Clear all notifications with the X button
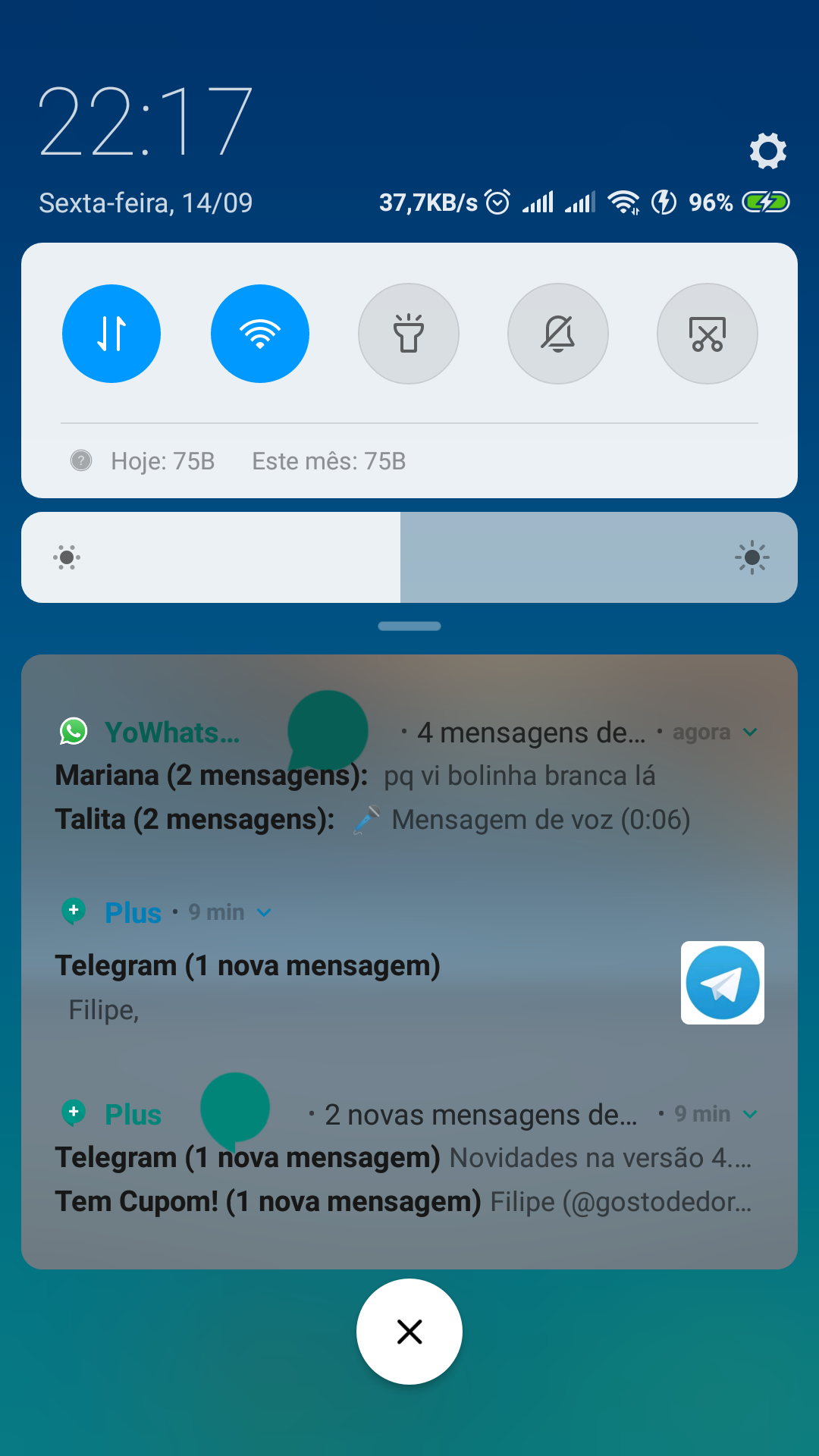The height and width of the screenshot is (1456, 819). click(409, 1332)
